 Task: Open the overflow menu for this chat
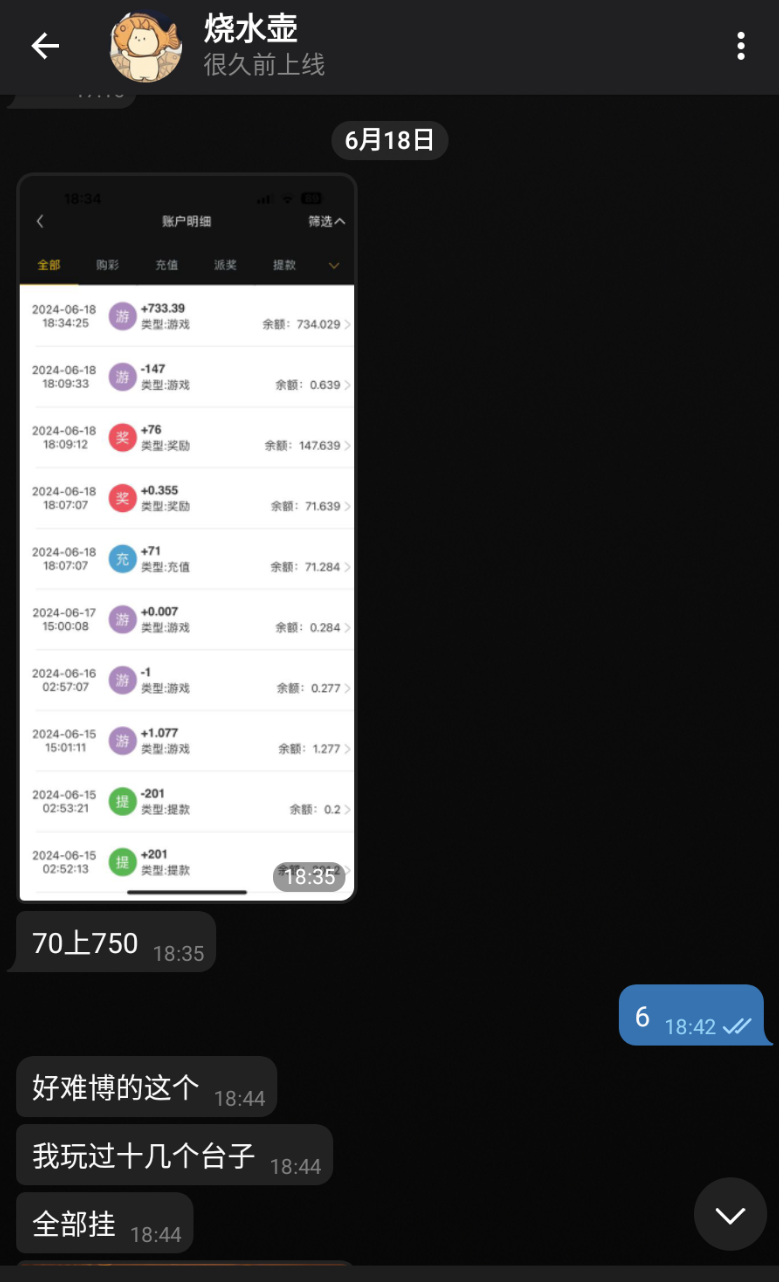740,46
